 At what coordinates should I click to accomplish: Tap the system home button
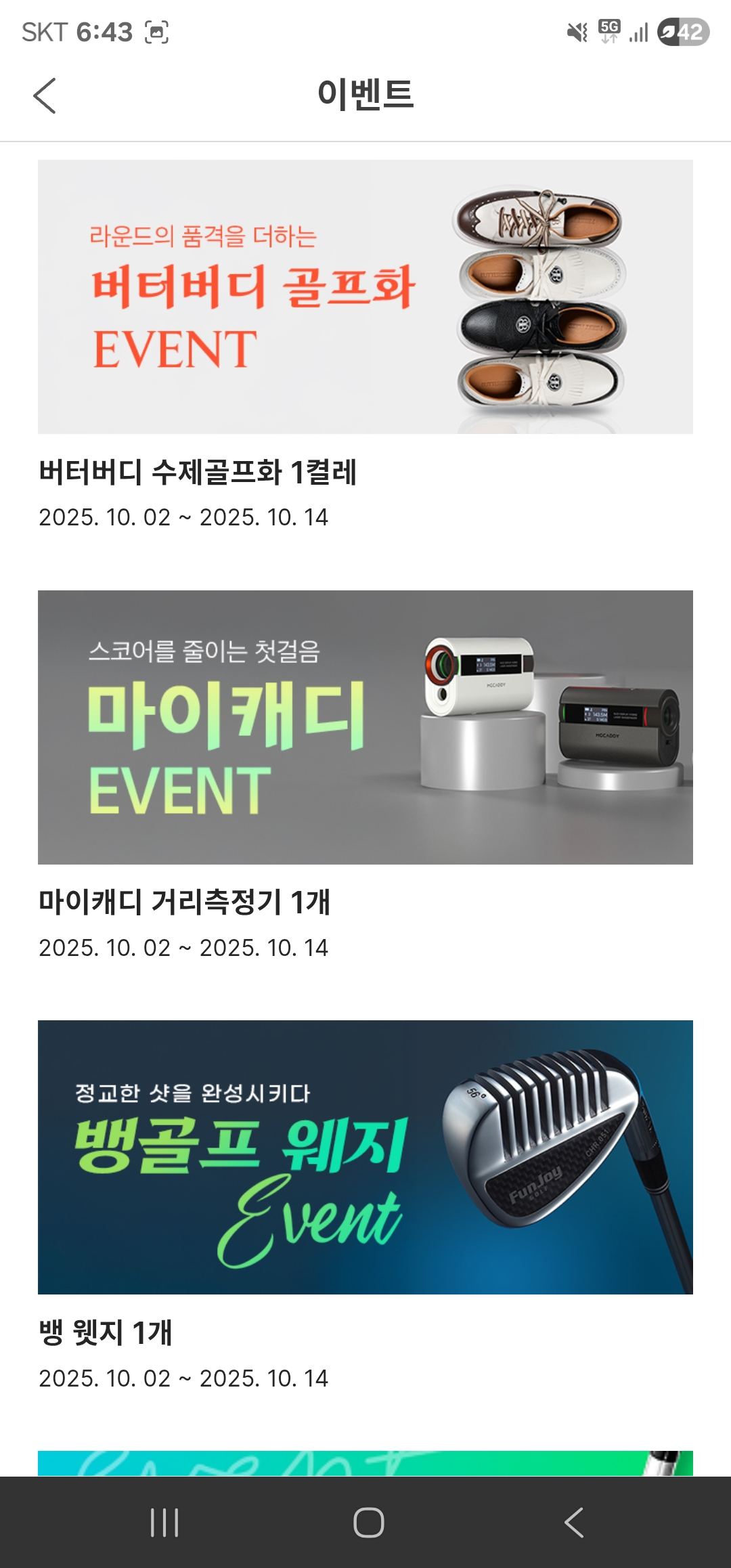point(368,1523)
